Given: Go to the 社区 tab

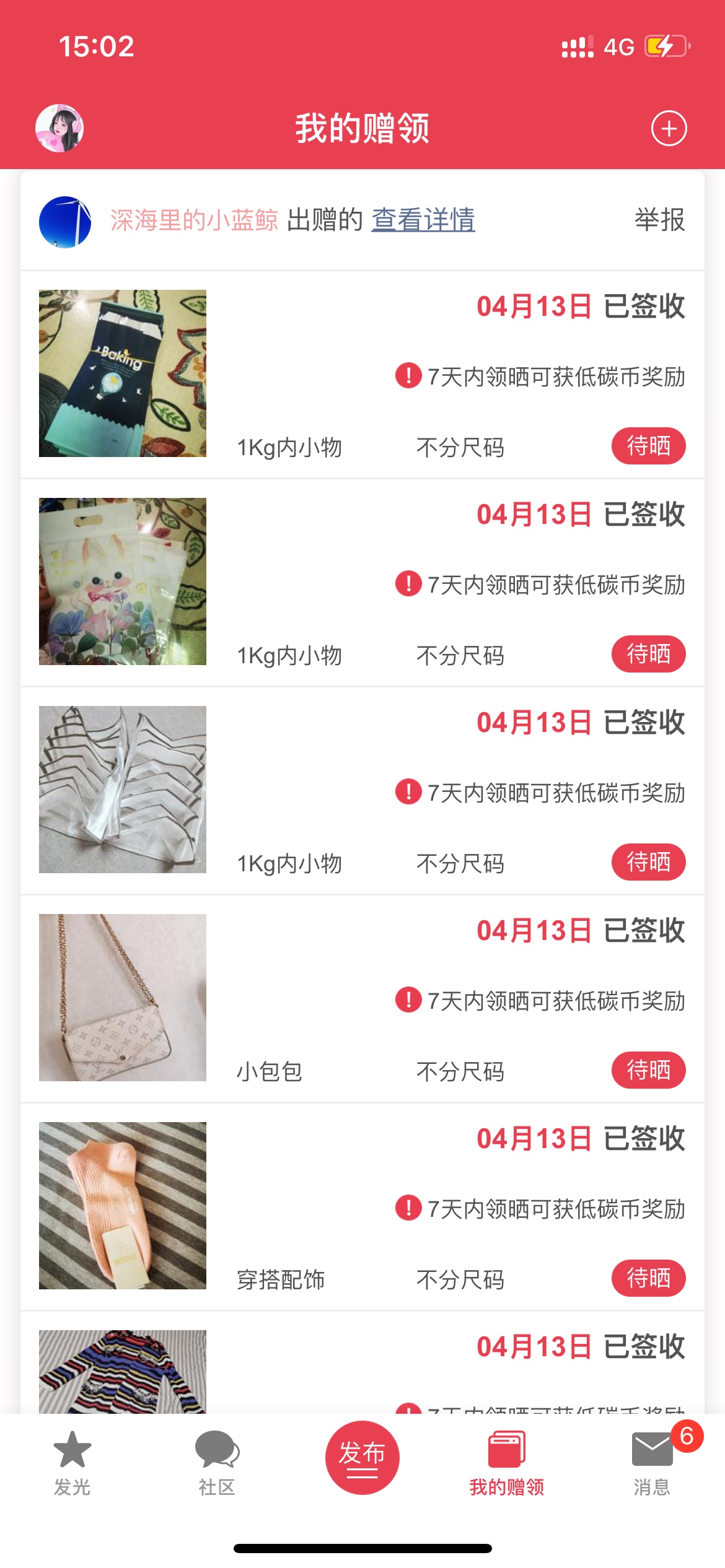Looking at the screenshot, I should click(217, 1463).
